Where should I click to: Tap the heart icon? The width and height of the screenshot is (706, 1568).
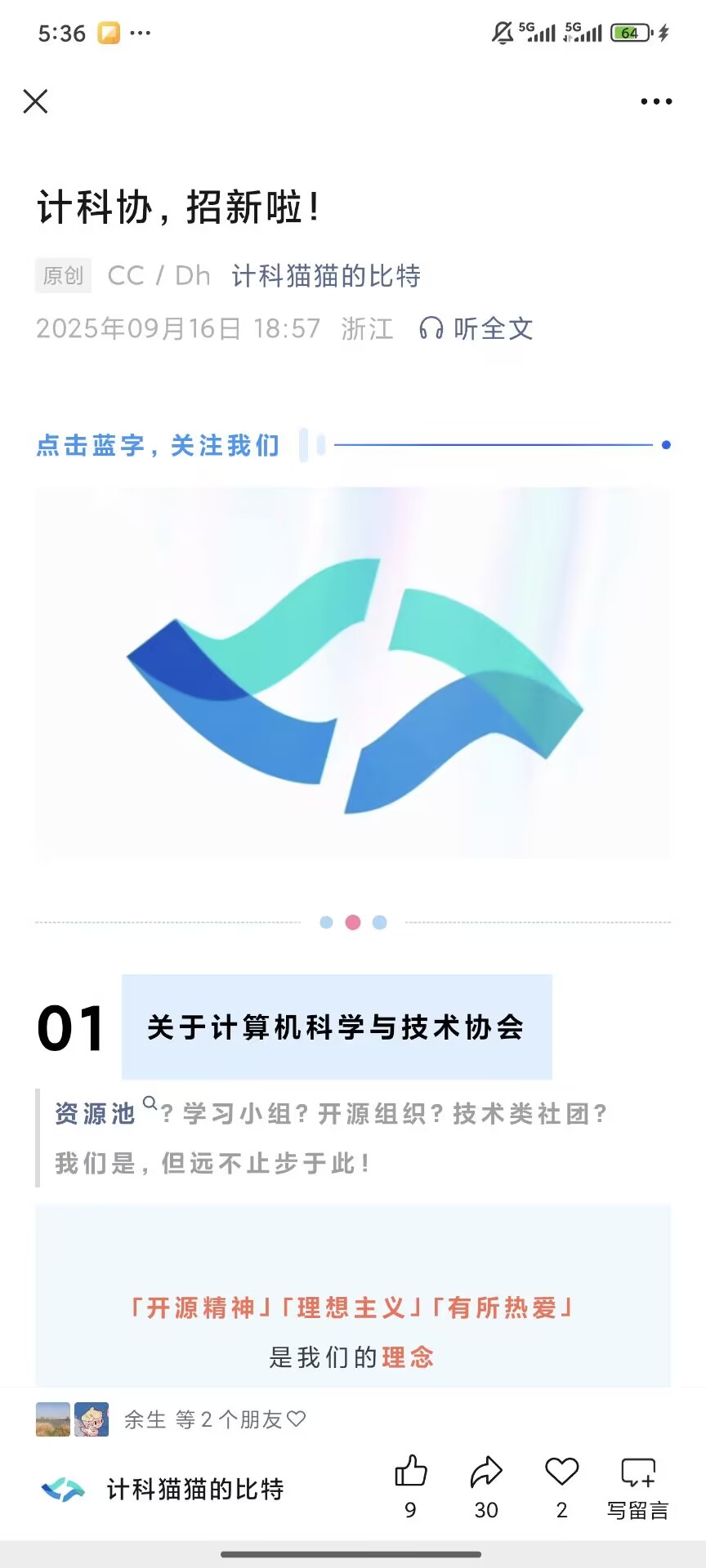(561, 1484)
